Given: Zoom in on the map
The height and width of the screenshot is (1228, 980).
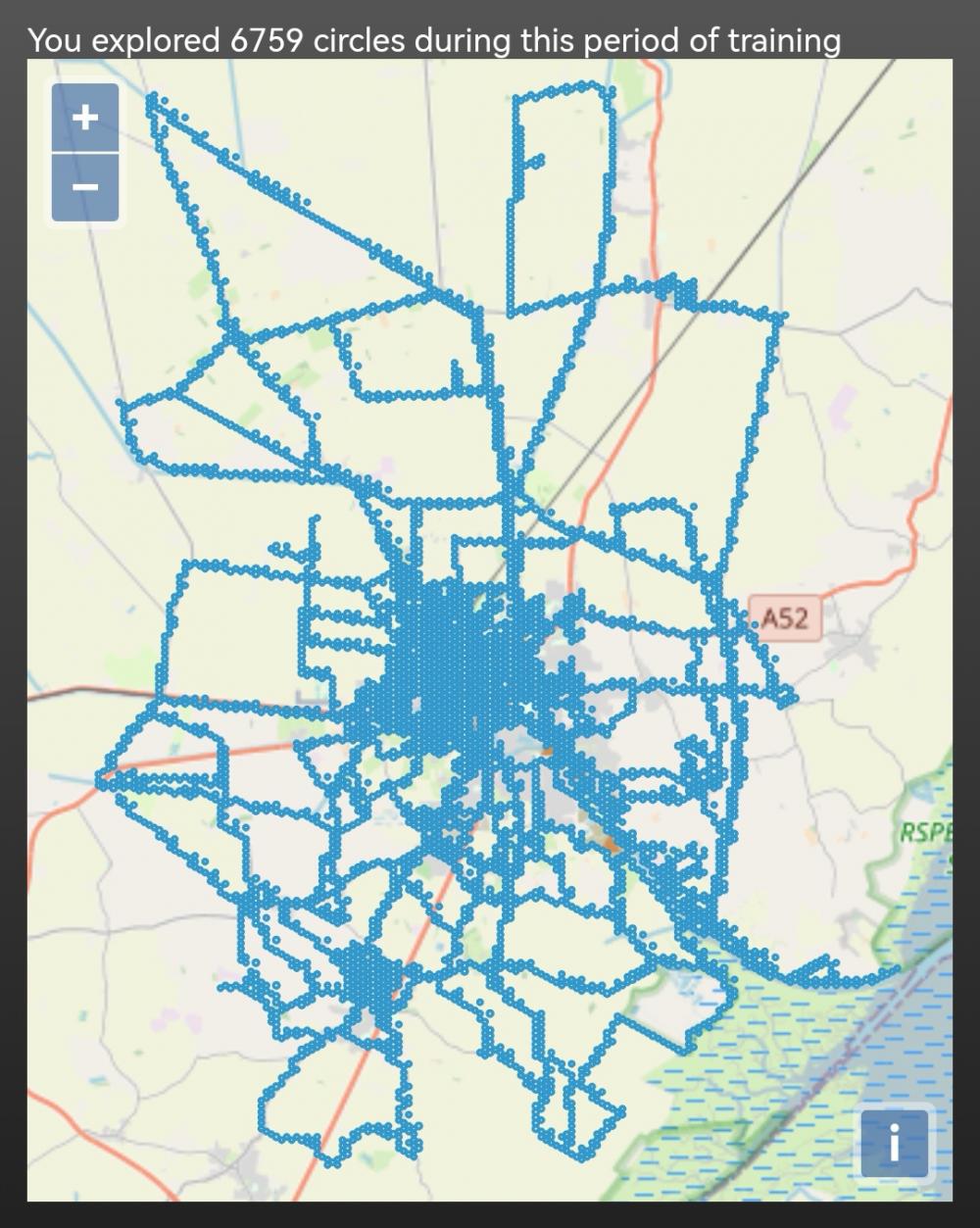Looking at the screenshot, I should (85, 118).
